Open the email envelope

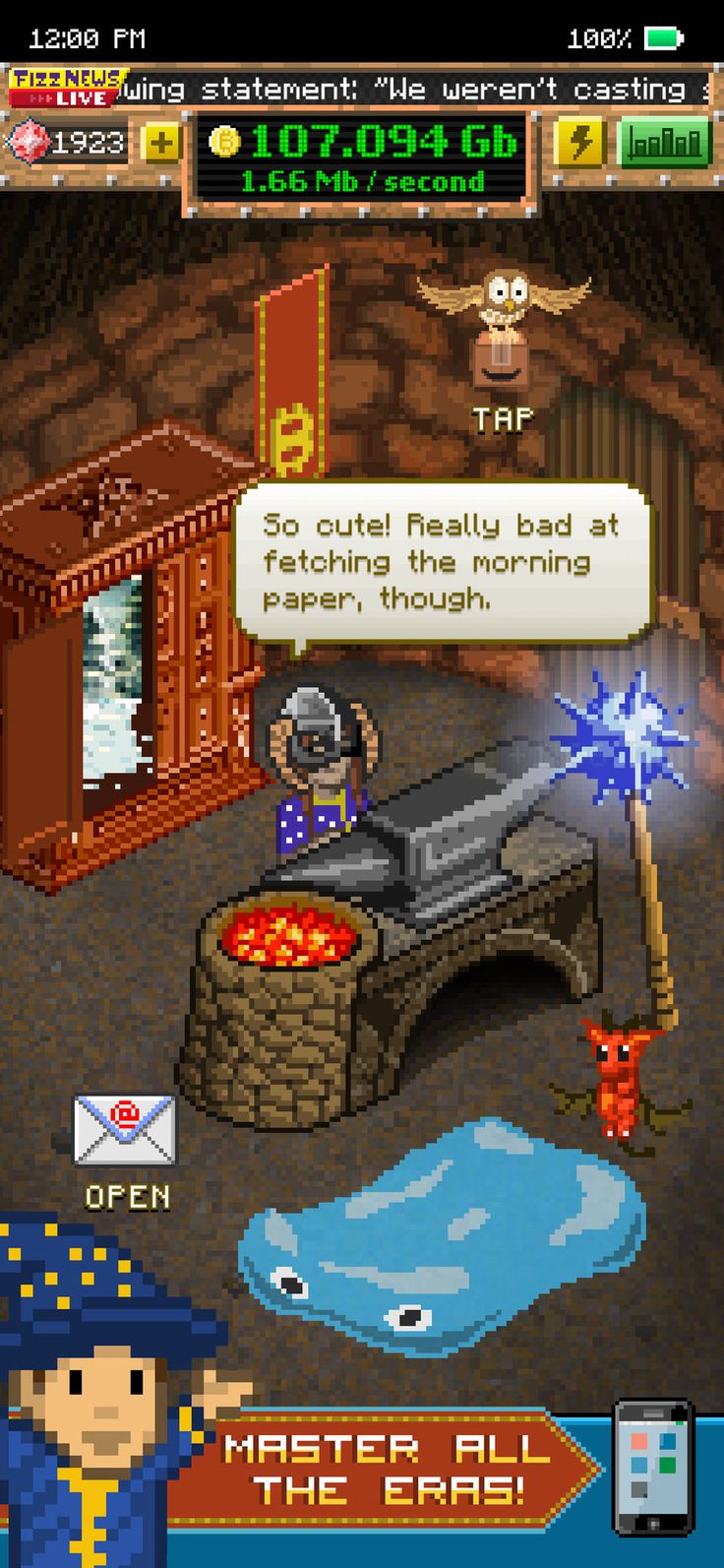click(x=125, y=1130)
